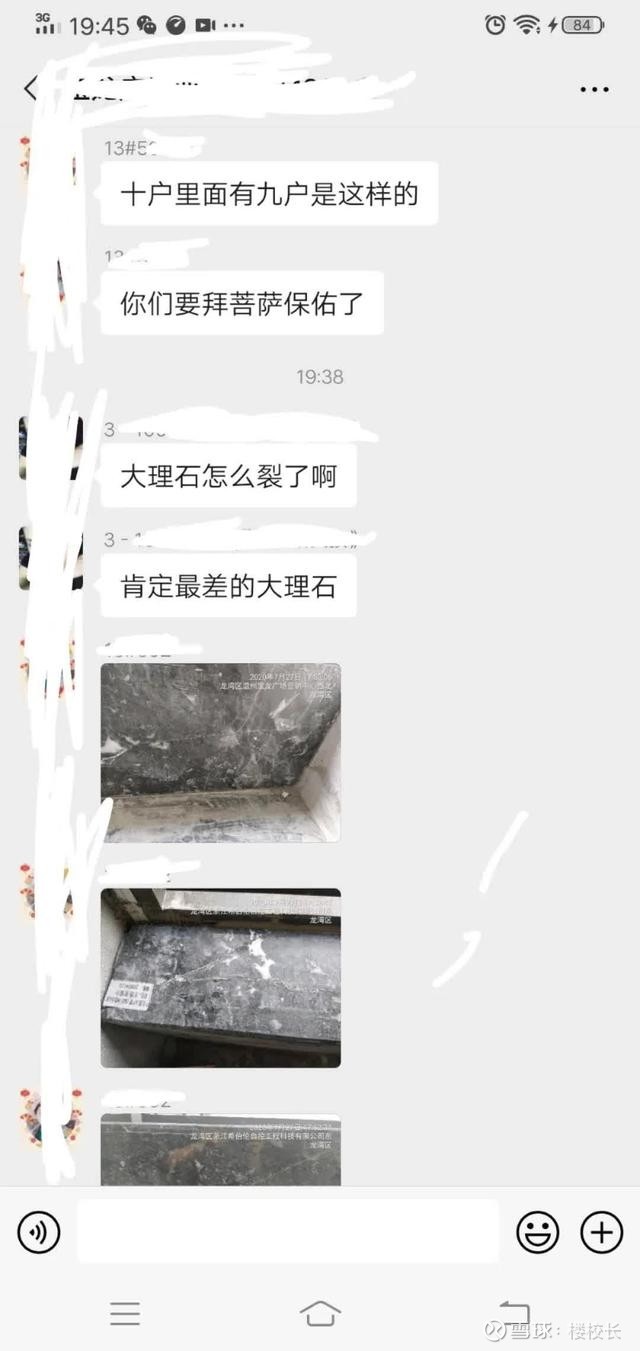Open the chat overflow menu
Viewport: 640px width, 1351px height.
(x=594, y=89)
